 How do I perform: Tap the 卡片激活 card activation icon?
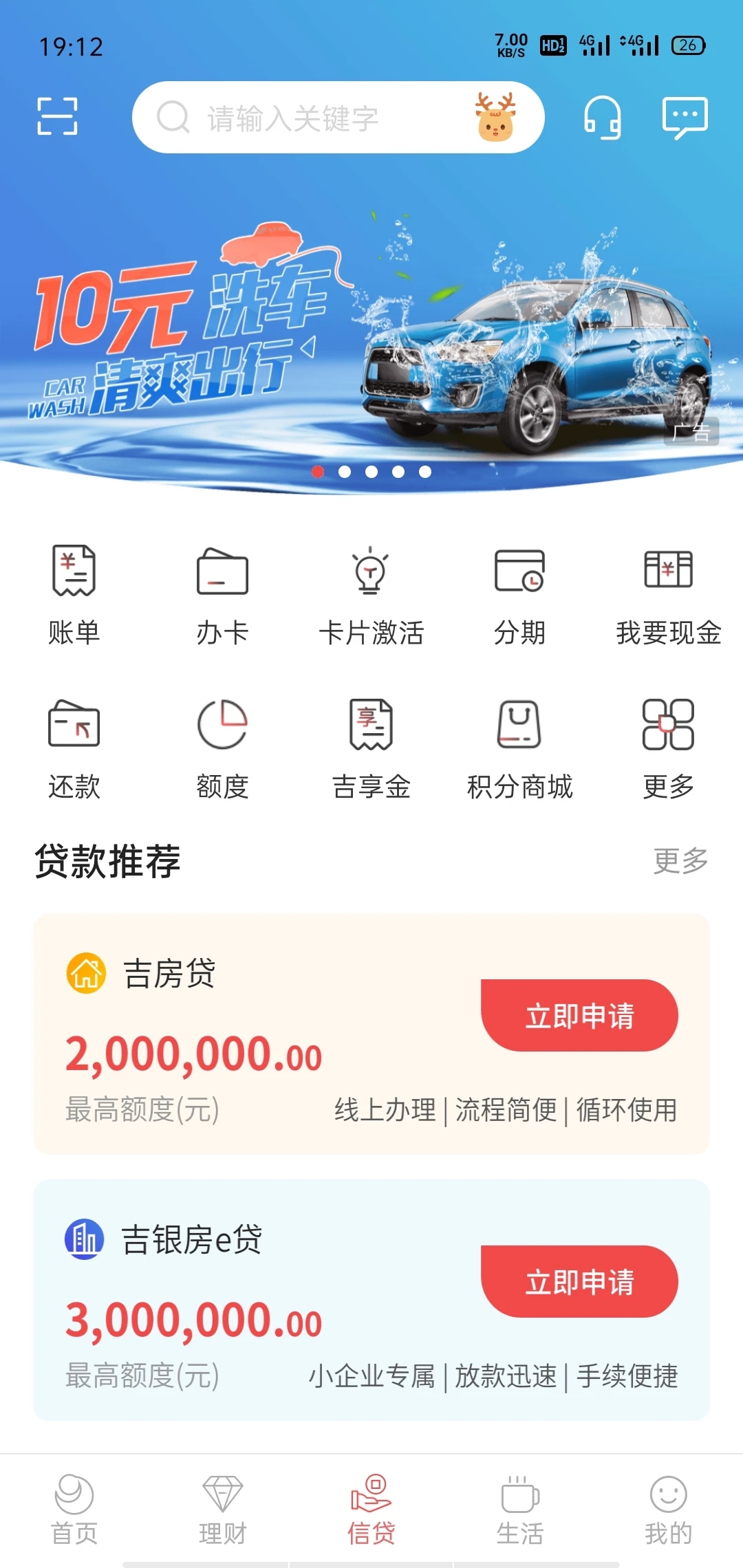371,591
